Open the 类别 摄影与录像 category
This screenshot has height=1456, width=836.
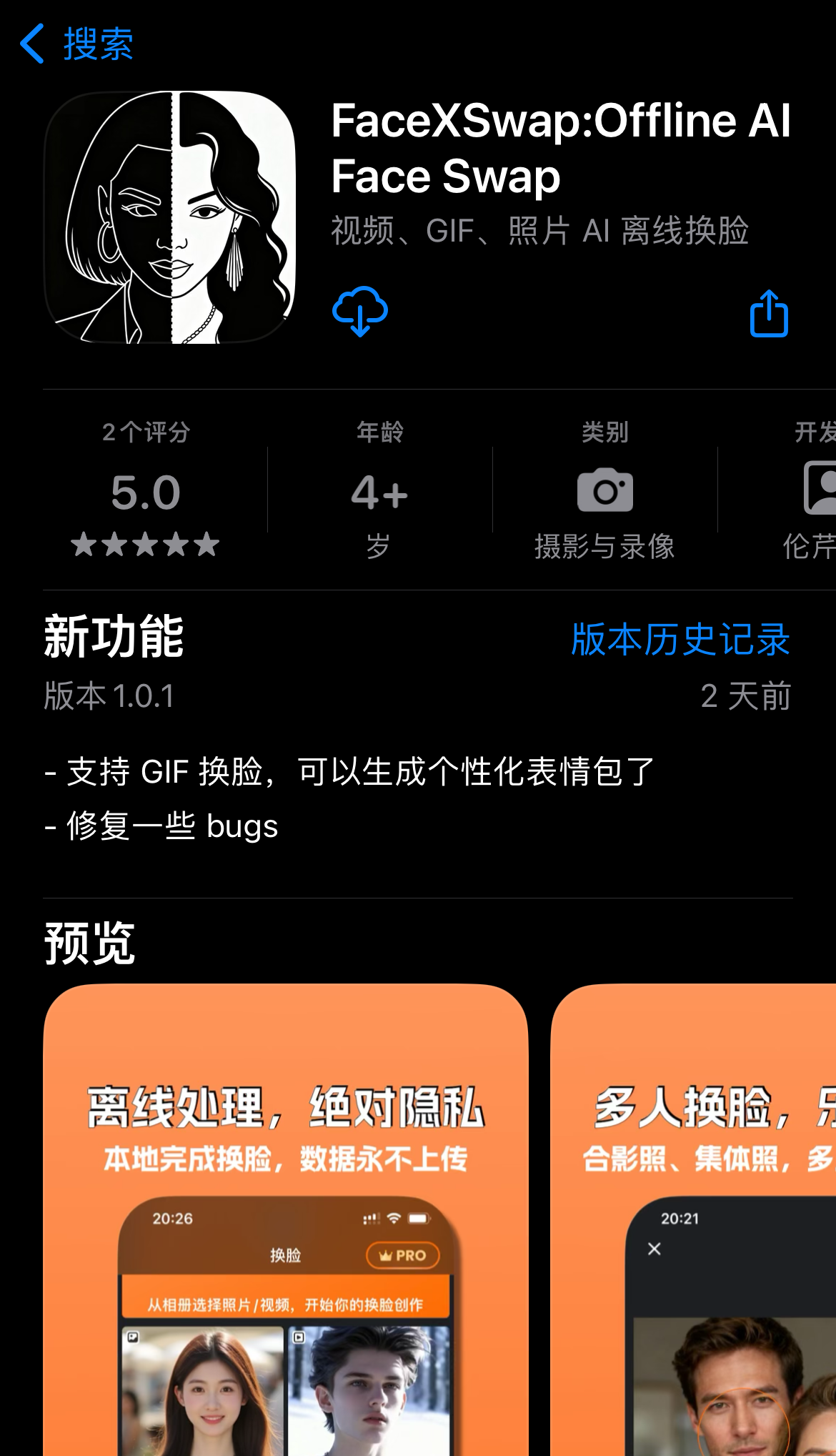coord(604,490)
